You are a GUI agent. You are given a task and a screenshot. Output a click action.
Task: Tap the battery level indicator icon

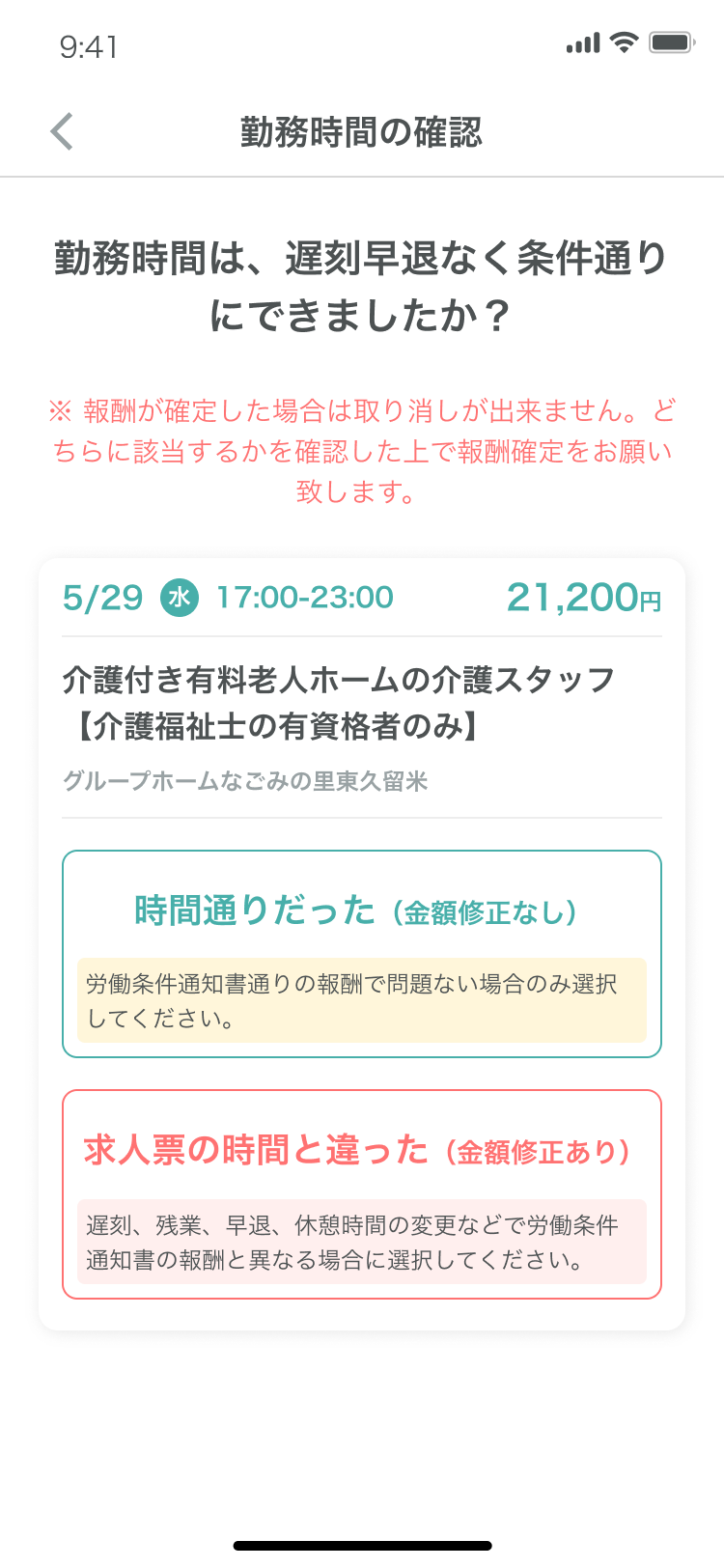672,42
